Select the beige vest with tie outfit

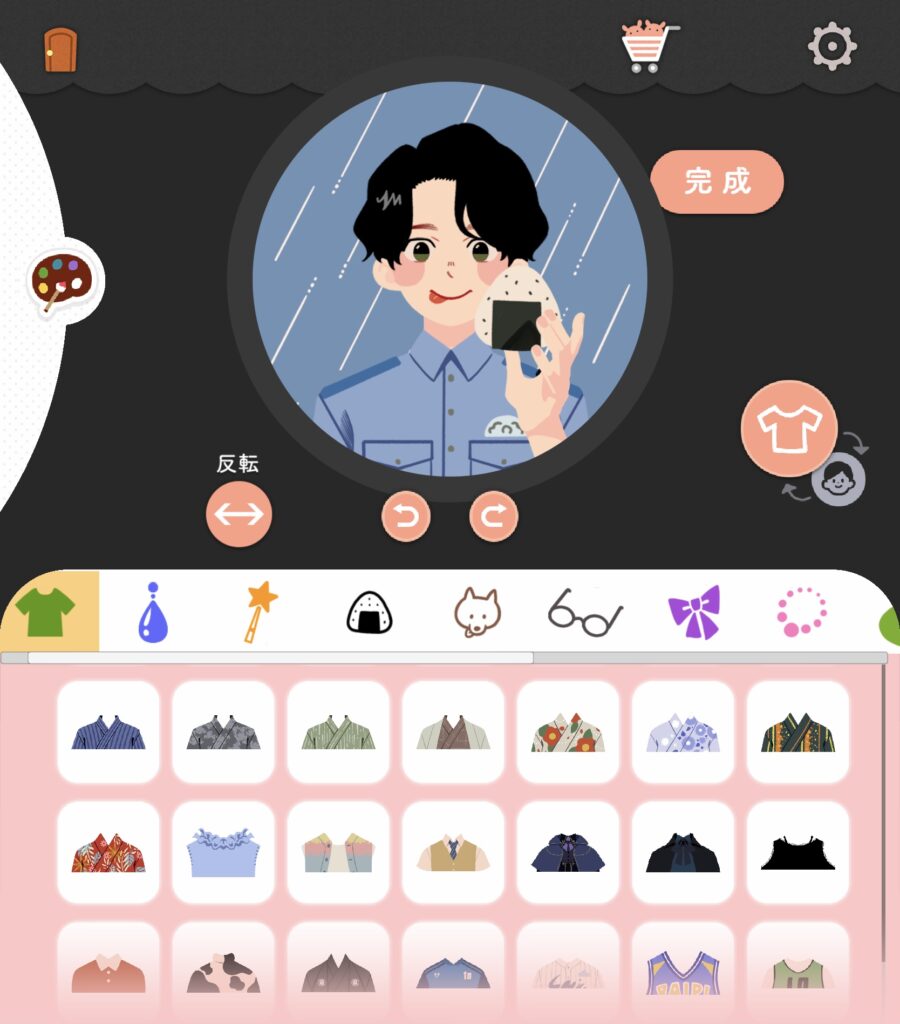click(453, 852)
